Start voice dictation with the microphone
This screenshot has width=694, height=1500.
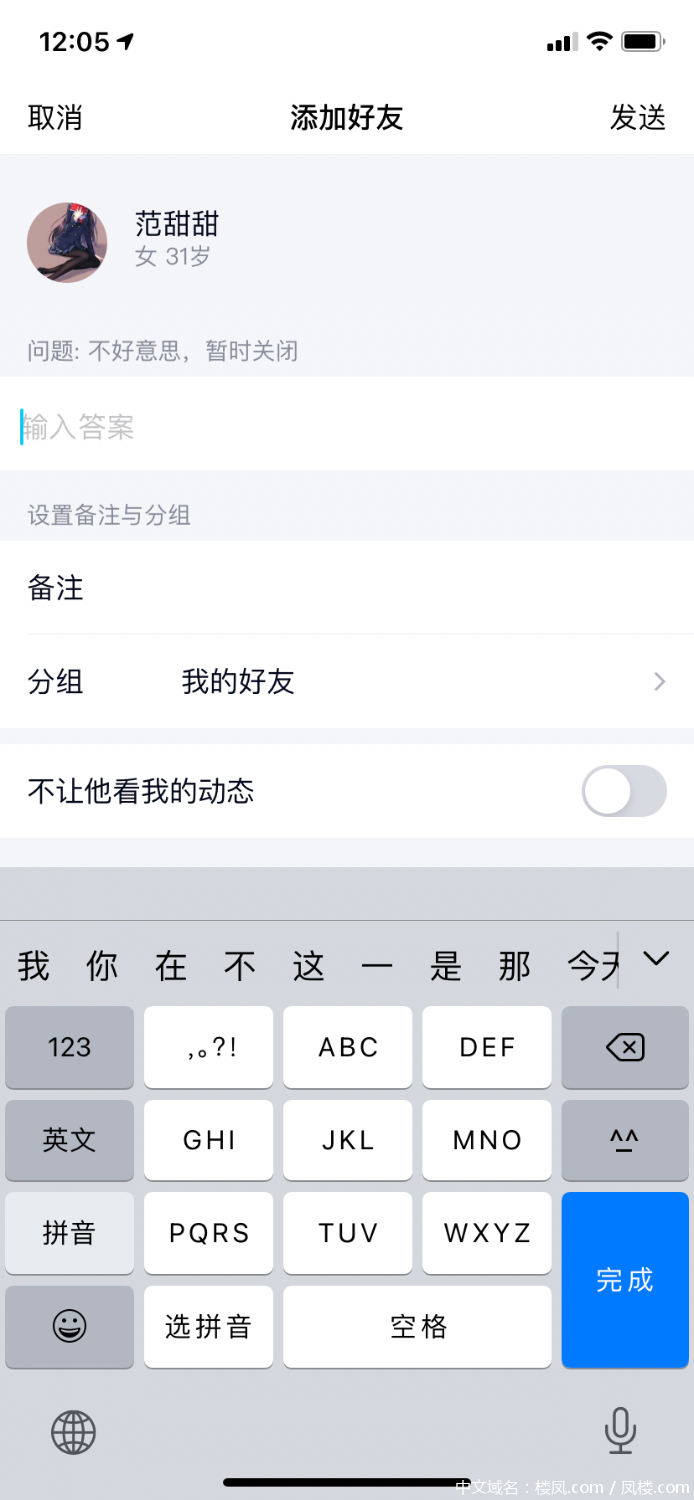620,1430
